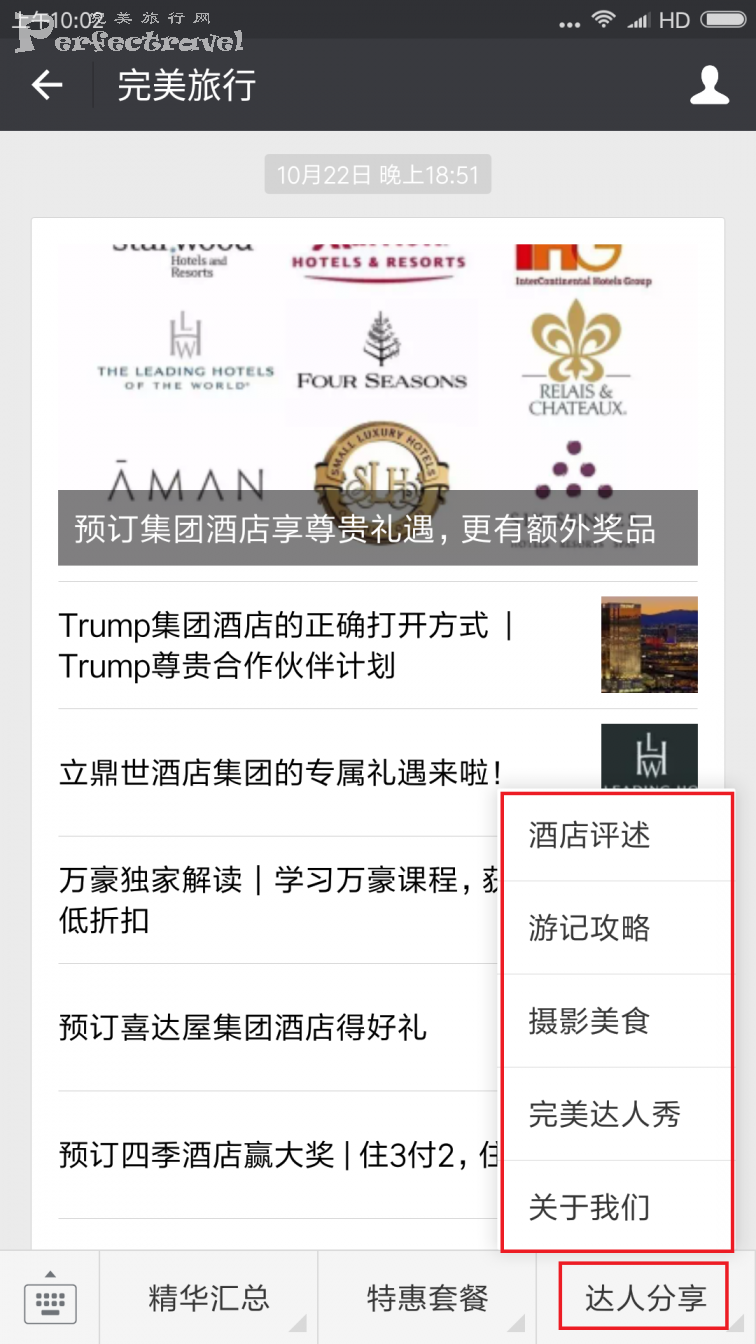Screen dimensions: 756x1344
Task: Open the 特惠套餐 bottom menu
Action: point(427,1299)
